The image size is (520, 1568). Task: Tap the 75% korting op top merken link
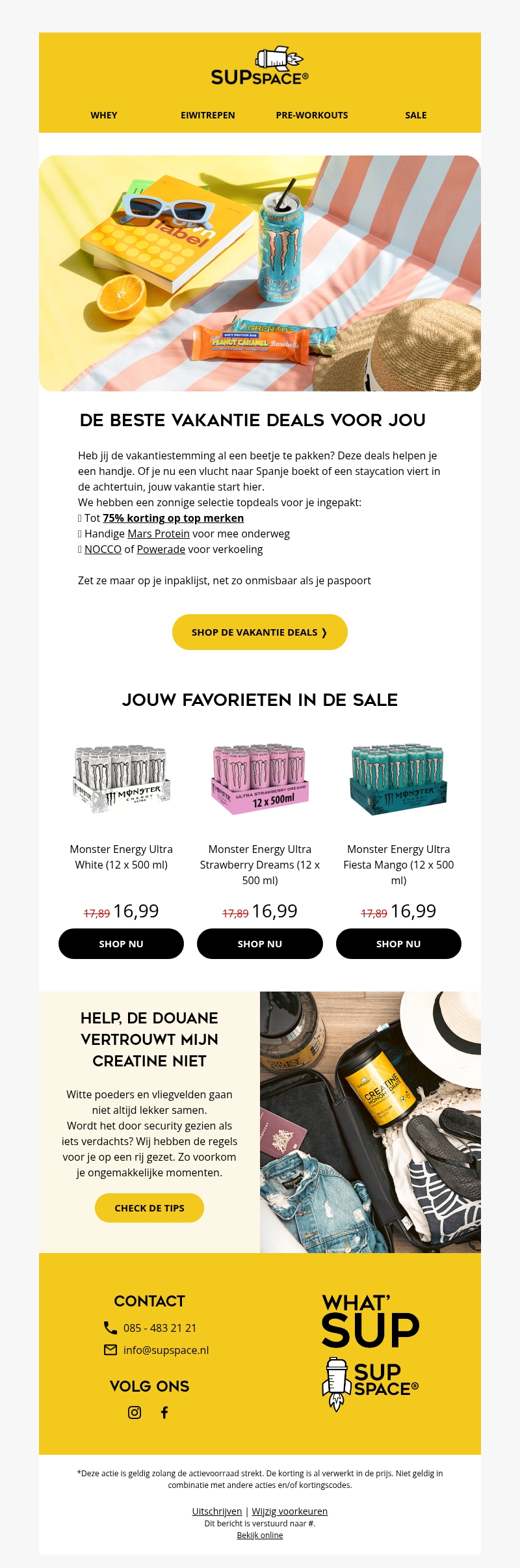coord(173,518)
